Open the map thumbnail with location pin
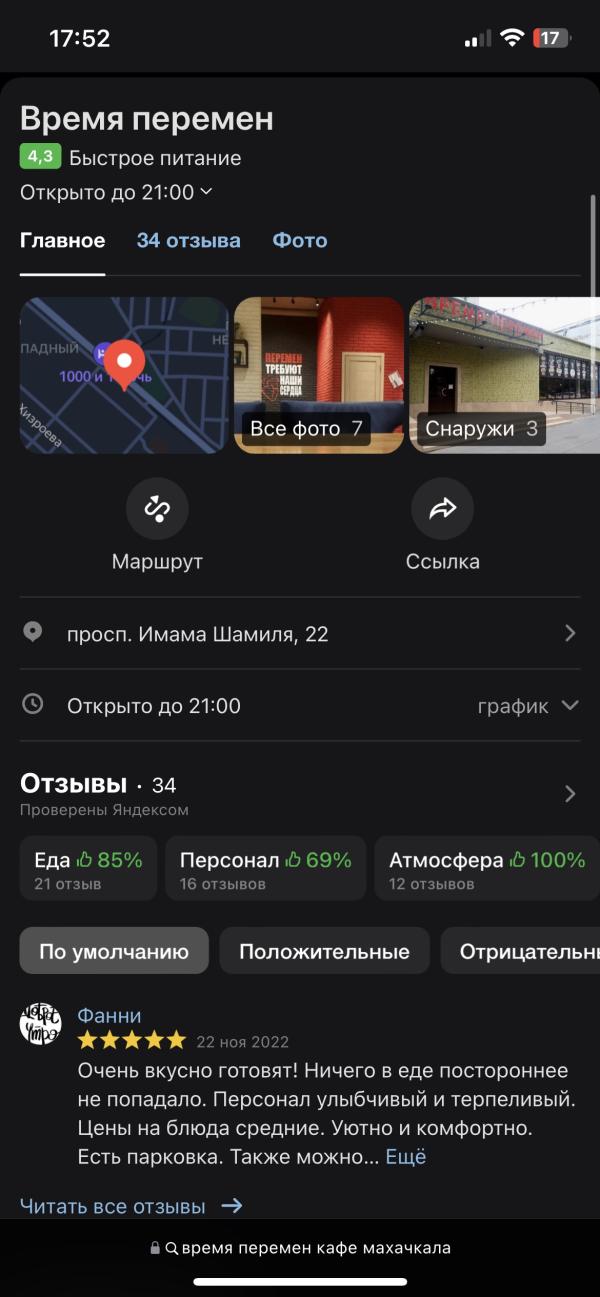Viewport: 600px width, 1297px height. [124, 375]
